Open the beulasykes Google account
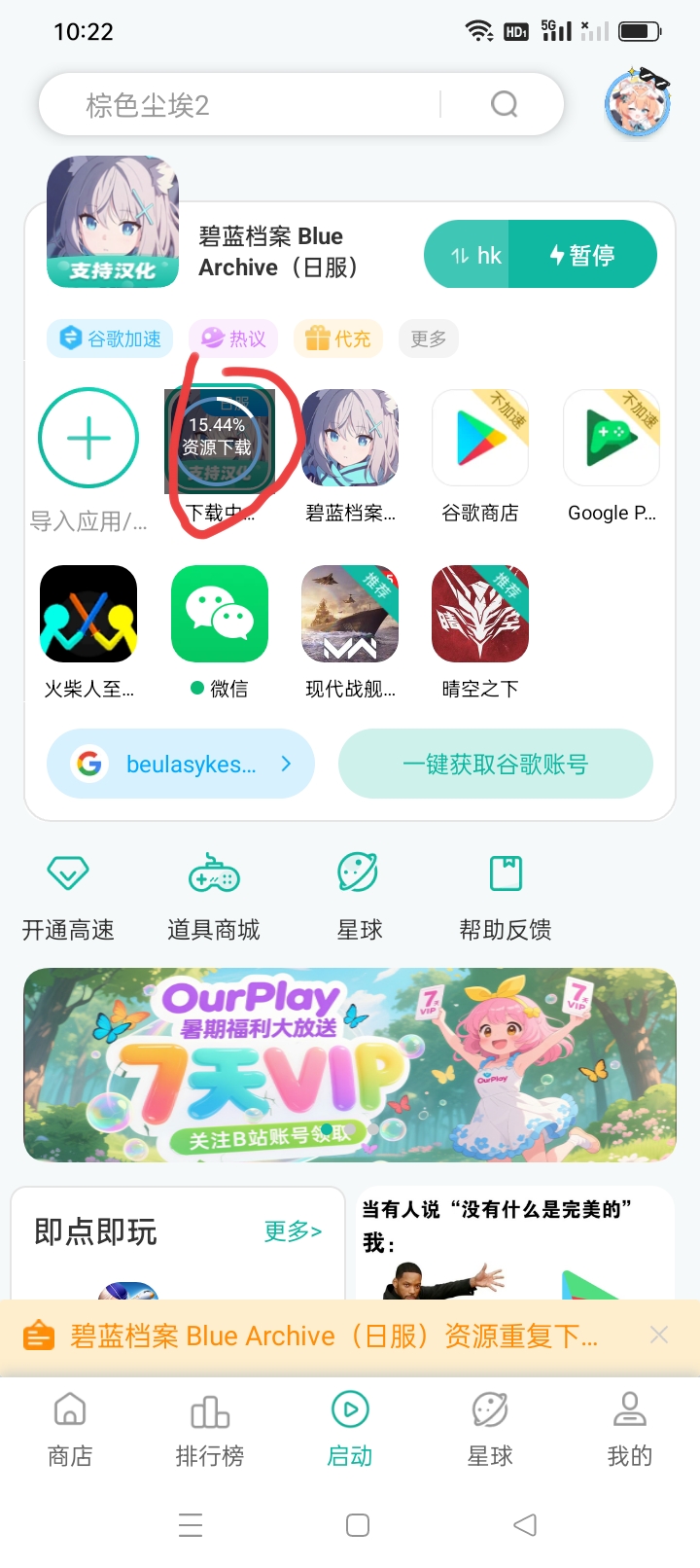This screenshot has height=1568, width=700. [181, 764]
